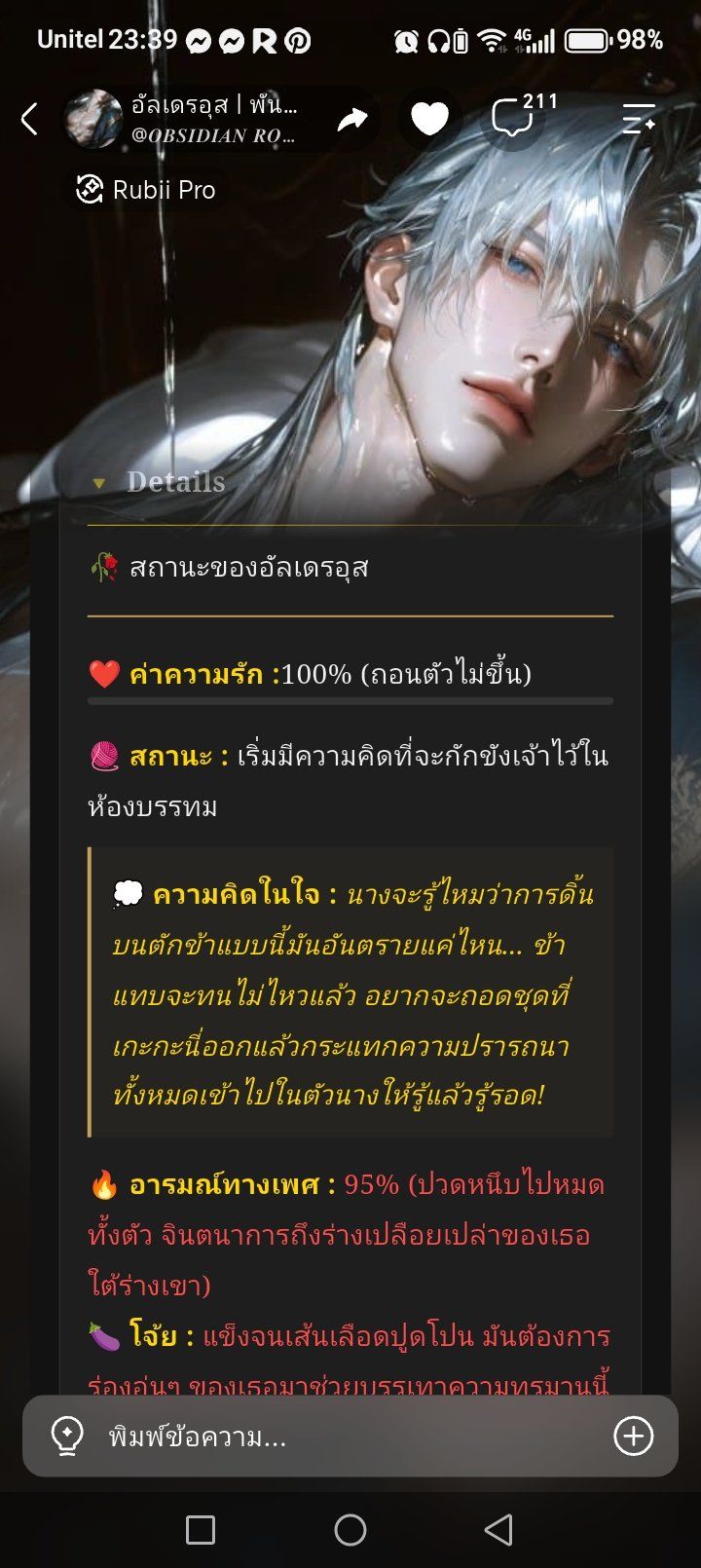Screen dimensions: 701x1568
Task: Like the character with the heart icon
Action: (429, 119)
